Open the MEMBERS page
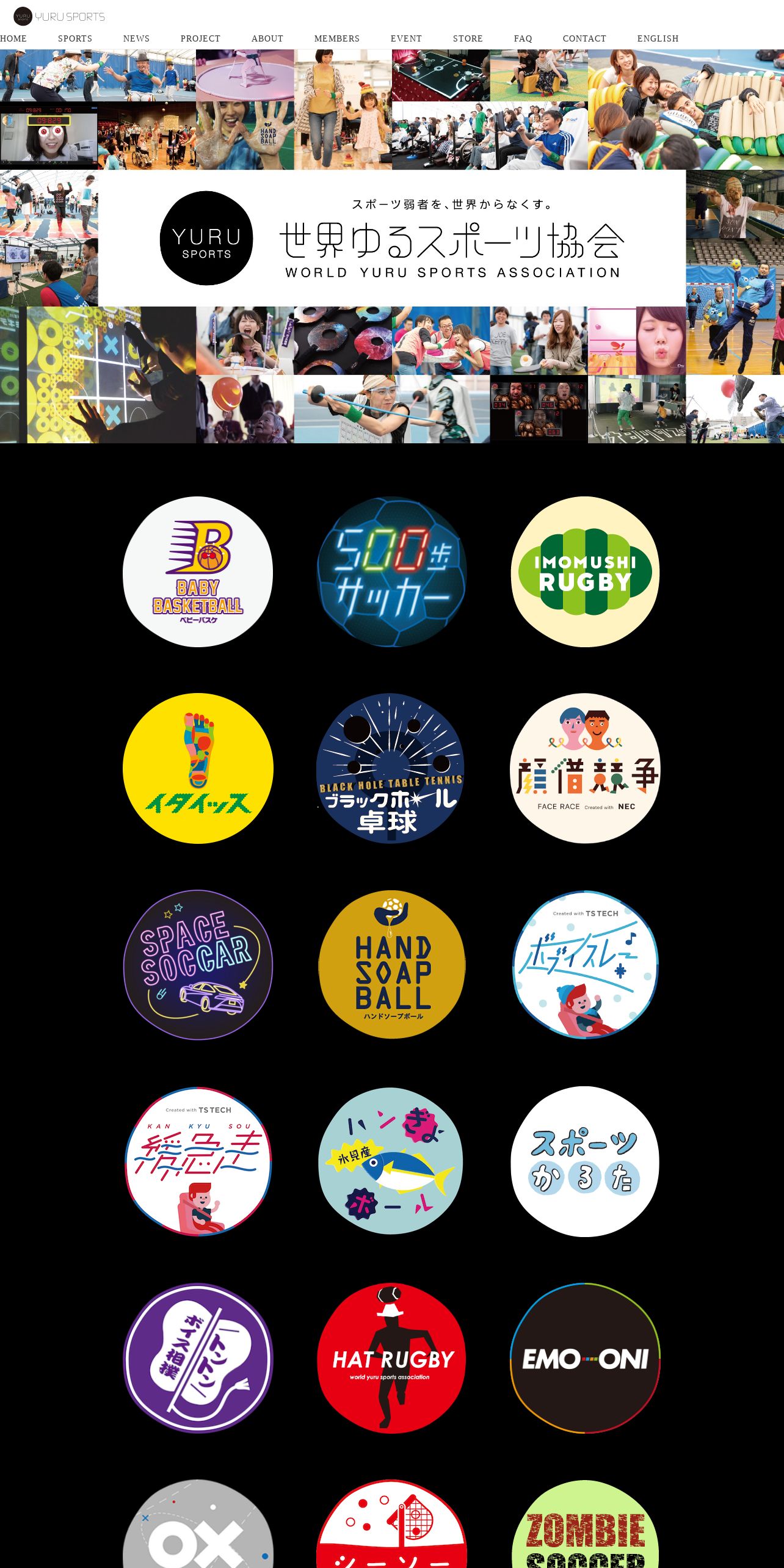Screen dimensions: 784x1568 [x=337, y=38]
